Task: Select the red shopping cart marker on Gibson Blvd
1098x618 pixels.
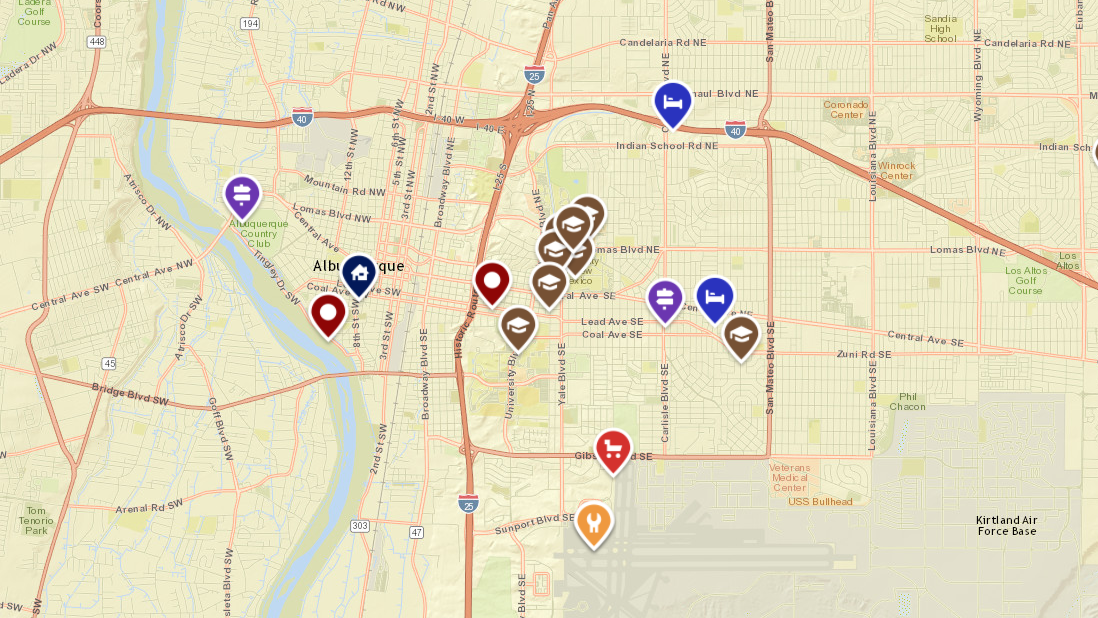Action: pyautogui.click(x=613, y=448)
